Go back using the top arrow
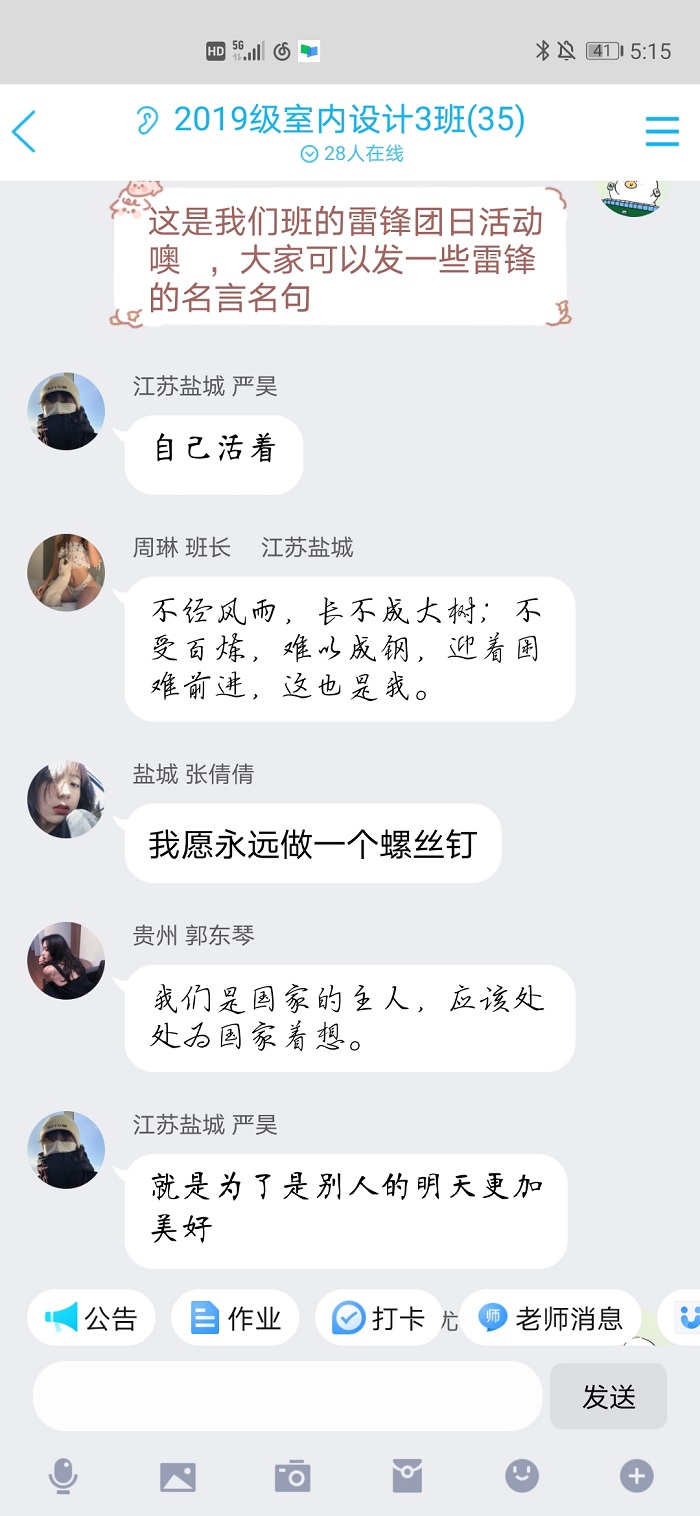700x1516 pixels. pos(24,131)
